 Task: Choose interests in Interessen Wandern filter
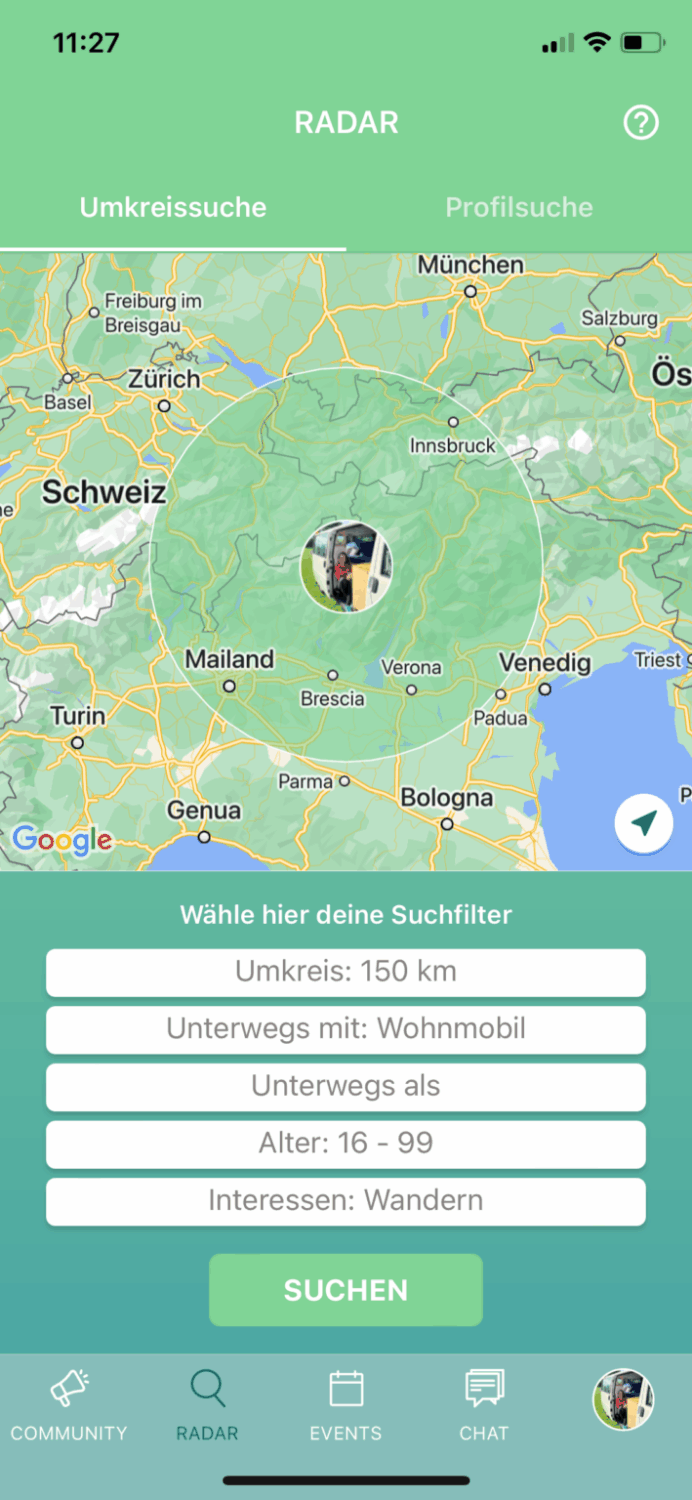click(x=346, y=1200)
